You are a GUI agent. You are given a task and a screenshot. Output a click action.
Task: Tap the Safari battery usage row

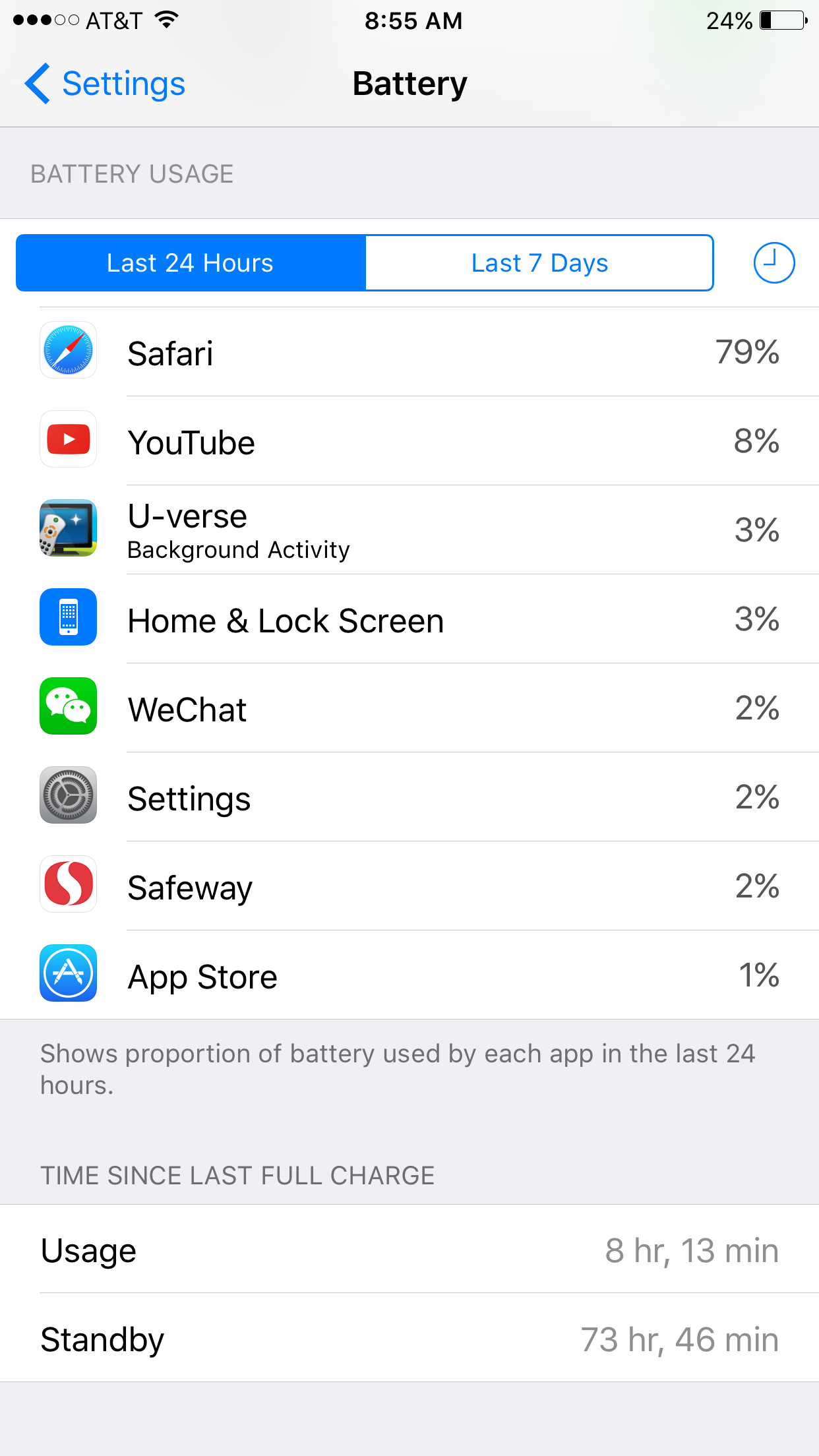tap(409, 352)
